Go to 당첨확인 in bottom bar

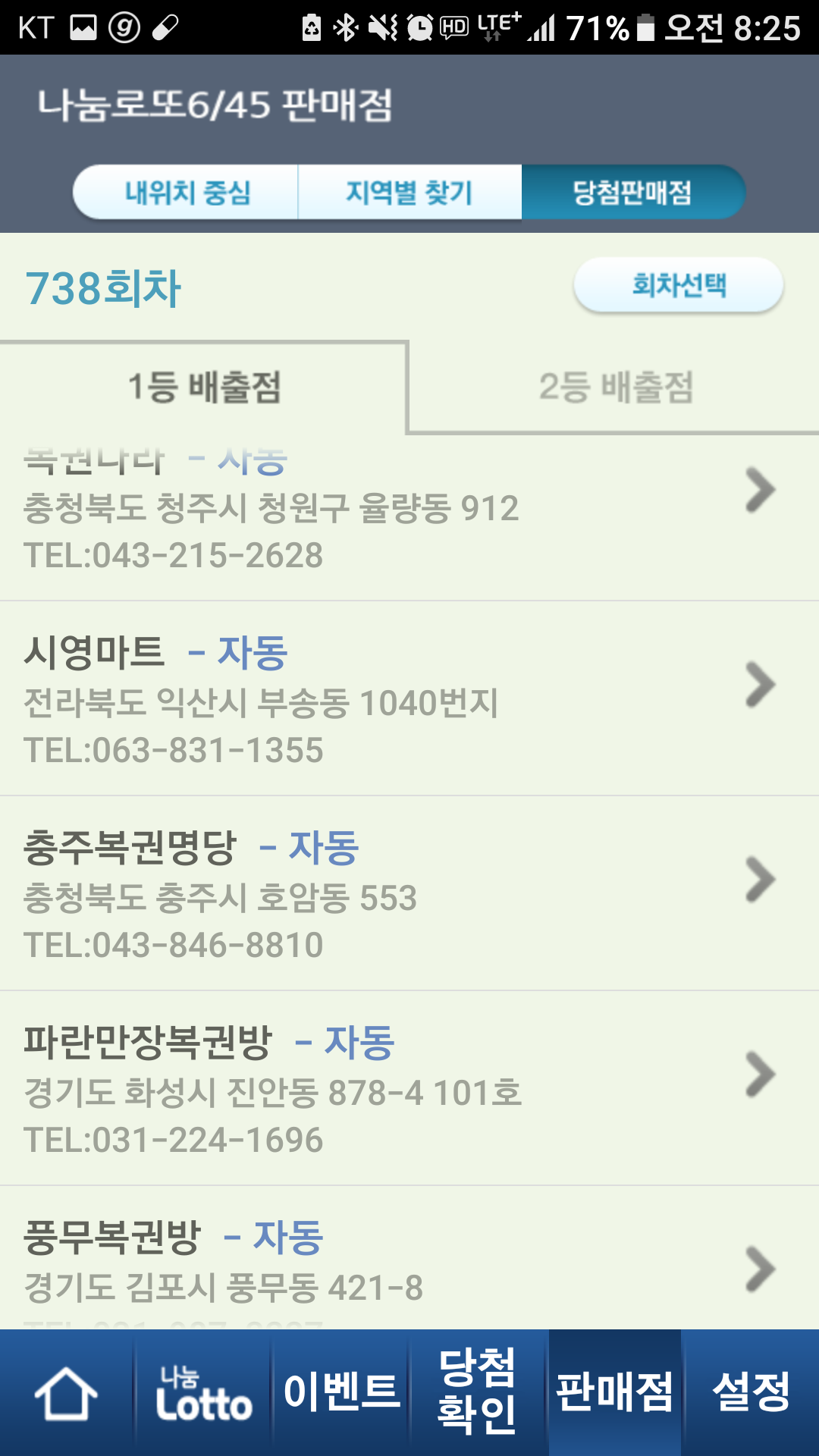(x=478, y=1393)
